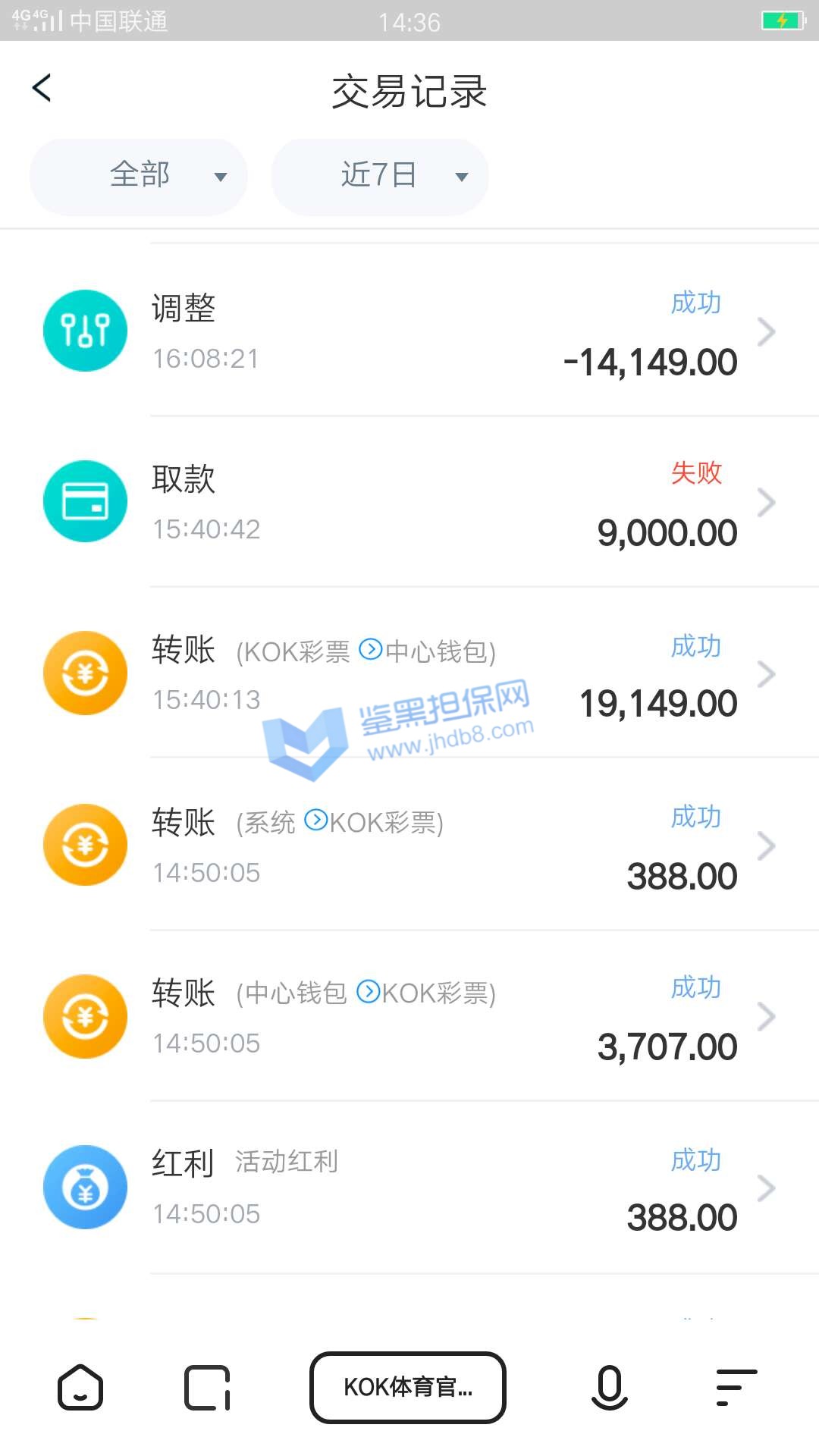This screenshot has height=1456, width=819.
Task: Start voice input with the microphone
Action: [x=609, y=1388]
